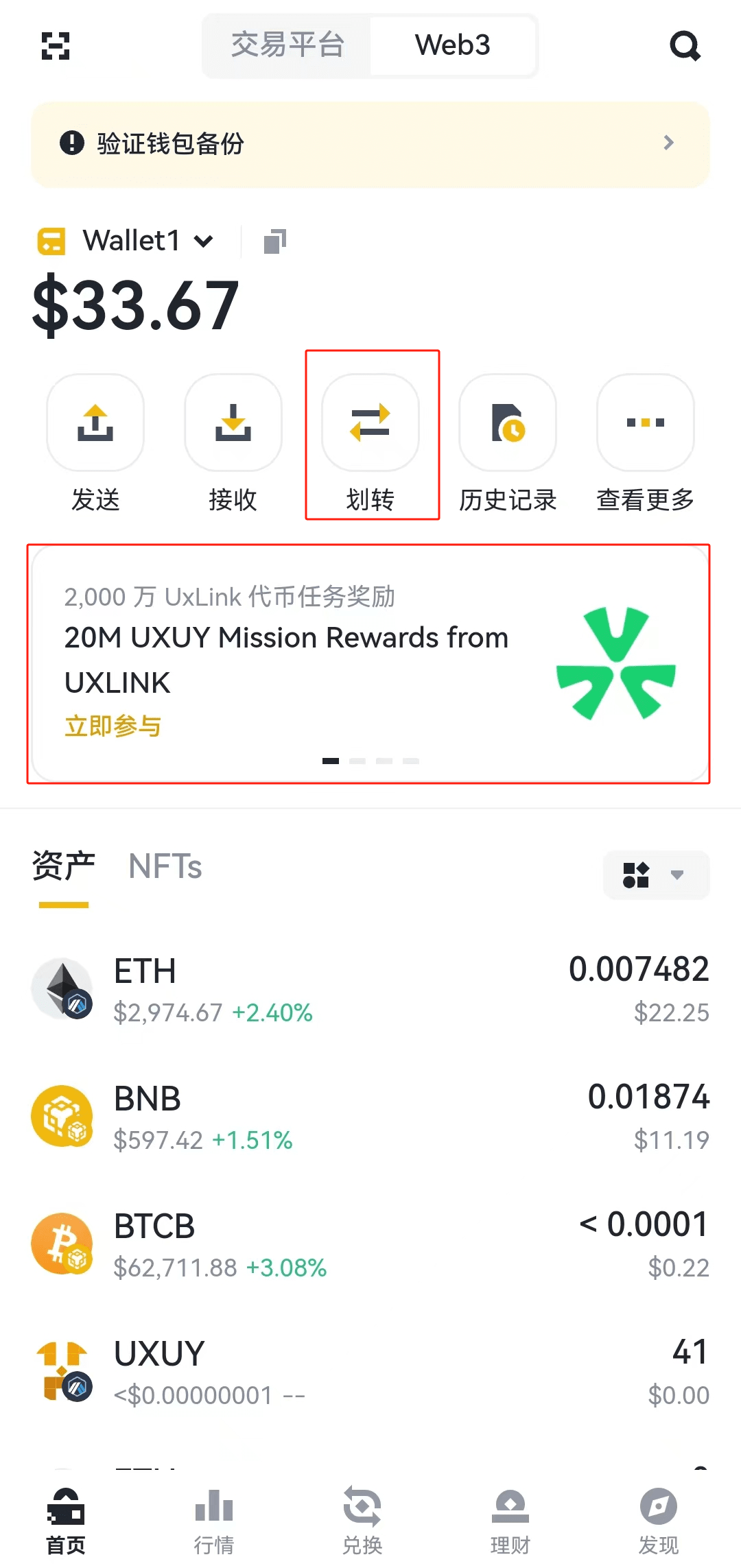Tap the 发送 button
The height and width of the screenshot is (1568, 741).
tap(95, 423)
